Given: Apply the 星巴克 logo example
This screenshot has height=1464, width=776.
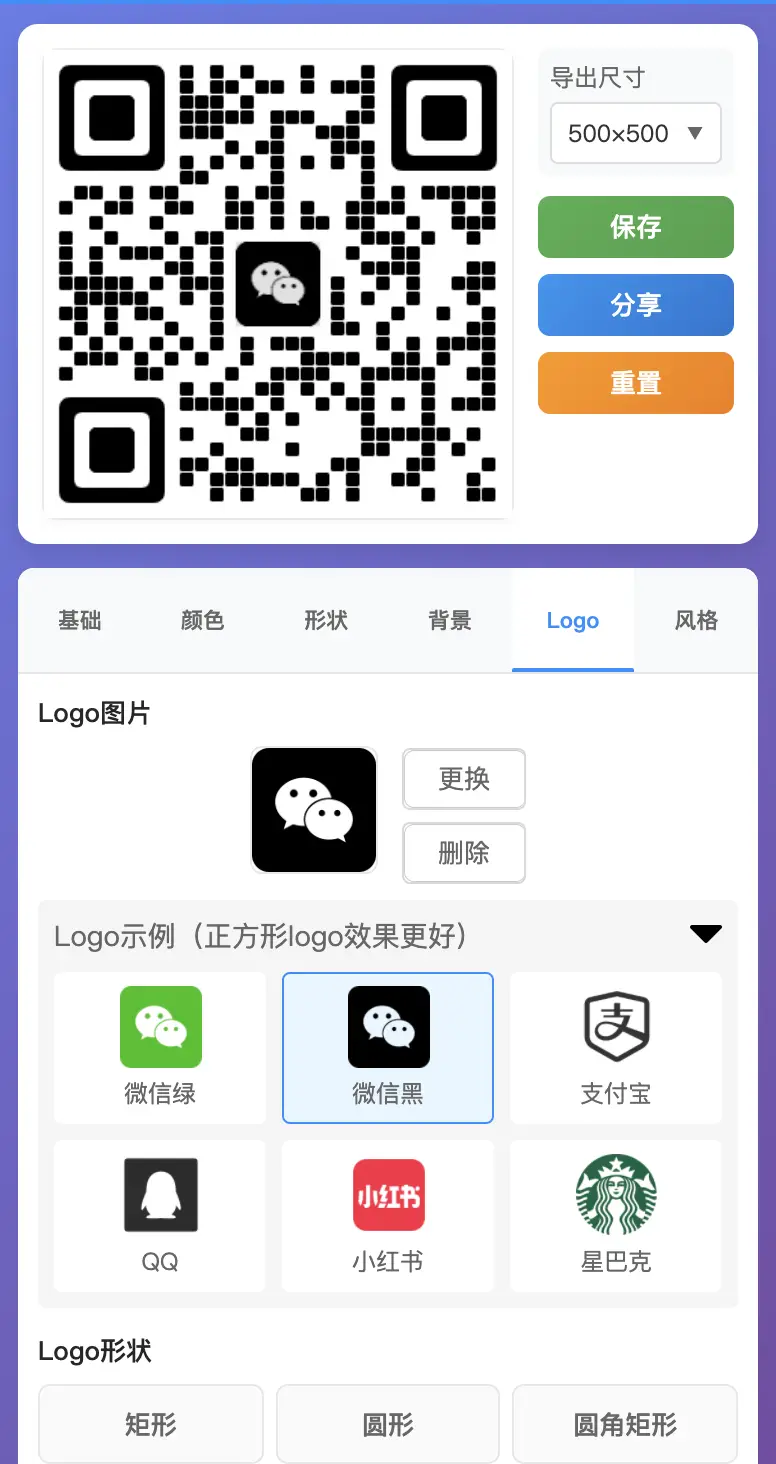Looking at the screenshot, I should click(x=616, y=1215).
